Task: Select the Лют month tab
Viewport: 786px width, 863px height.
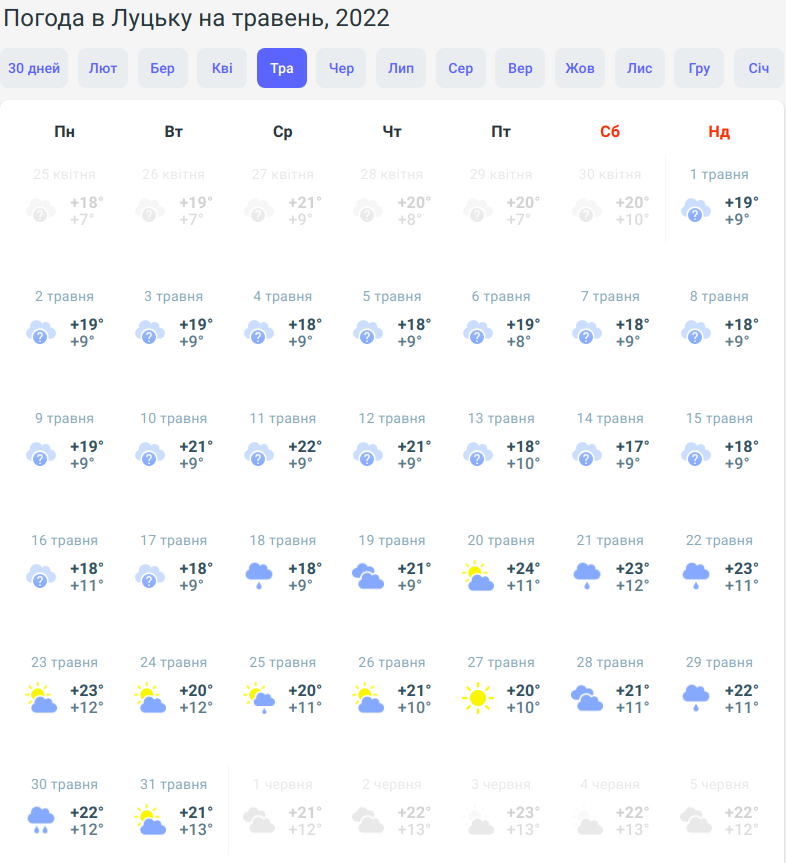Action: coord(103,68)
